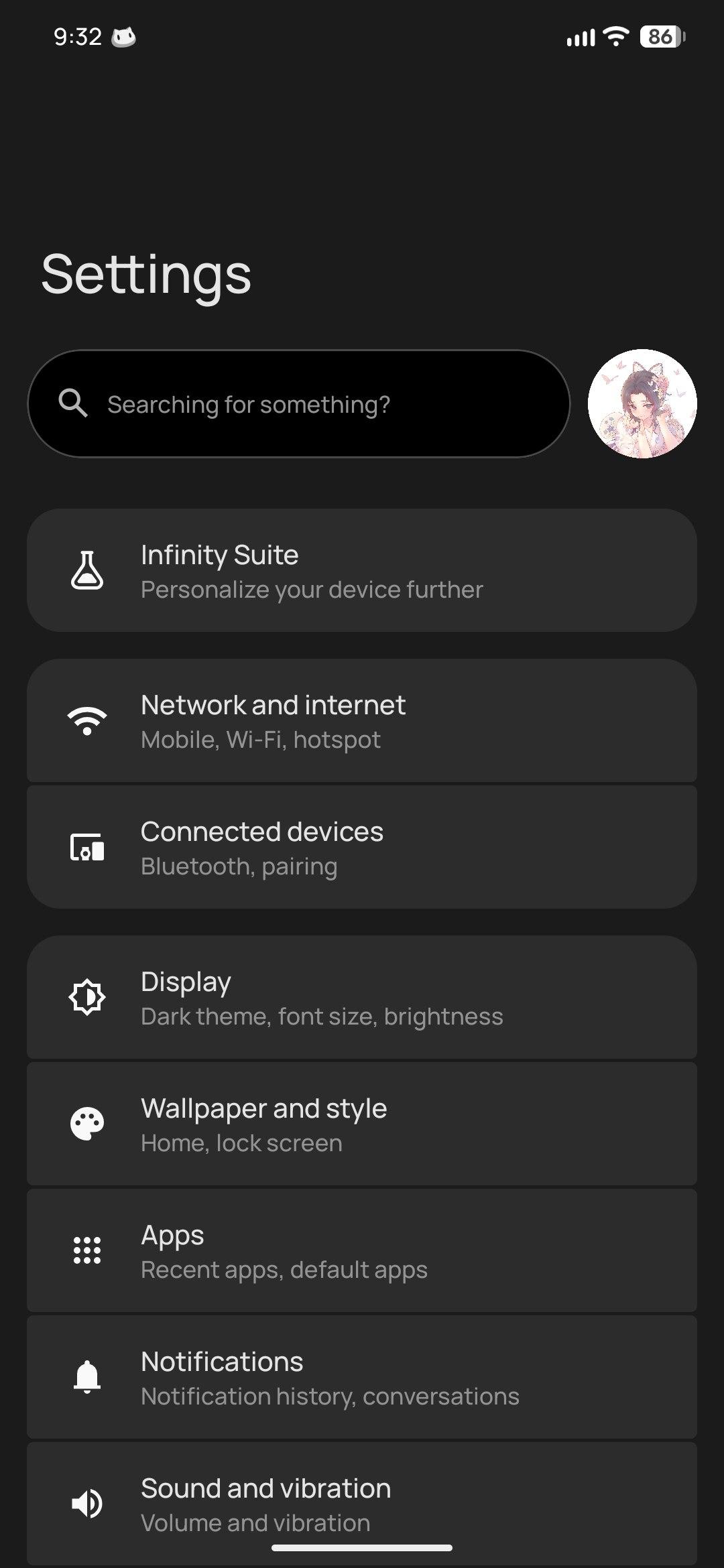724x1568 pixels.
Task: Open Connected devices settings
Action: 362,848
